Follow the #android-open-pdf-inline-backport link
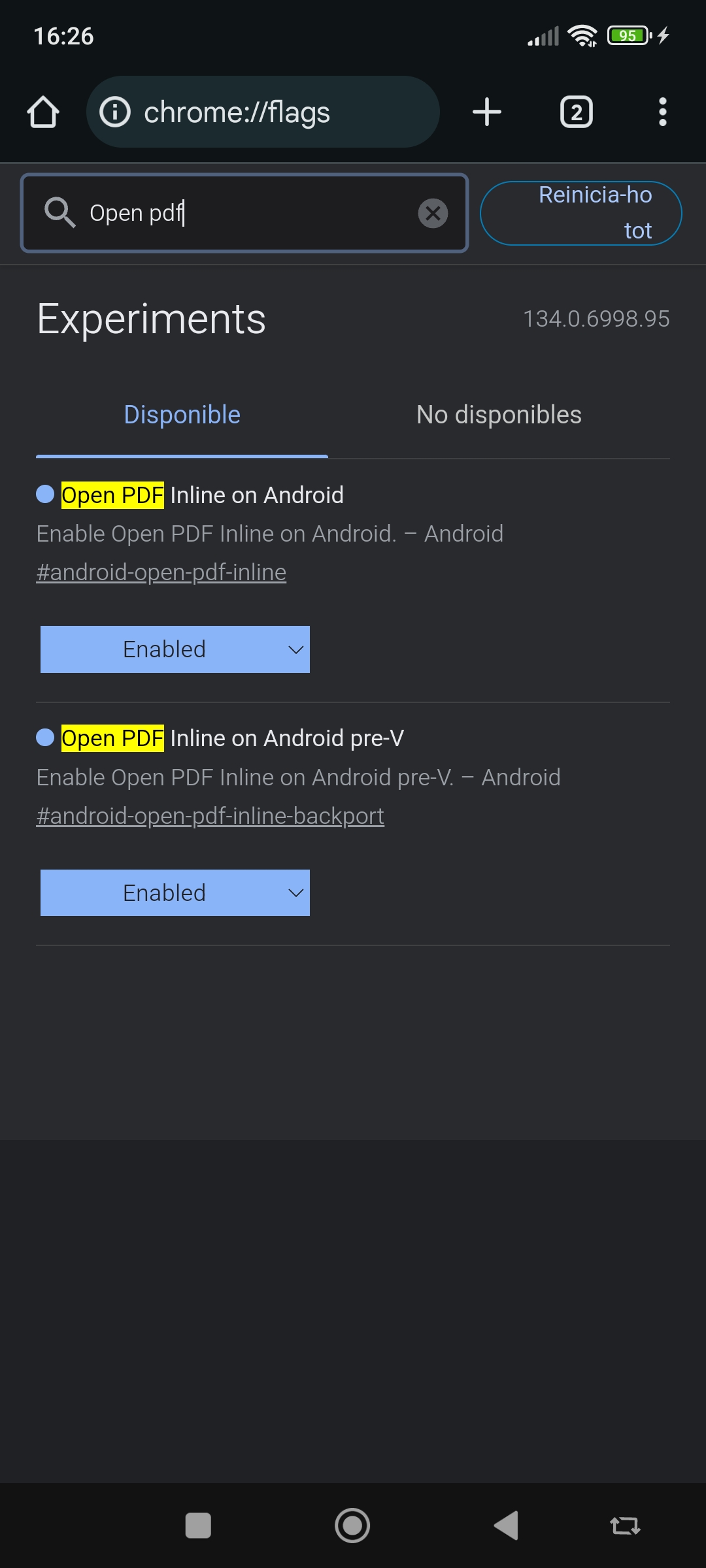 click(210, 816)
